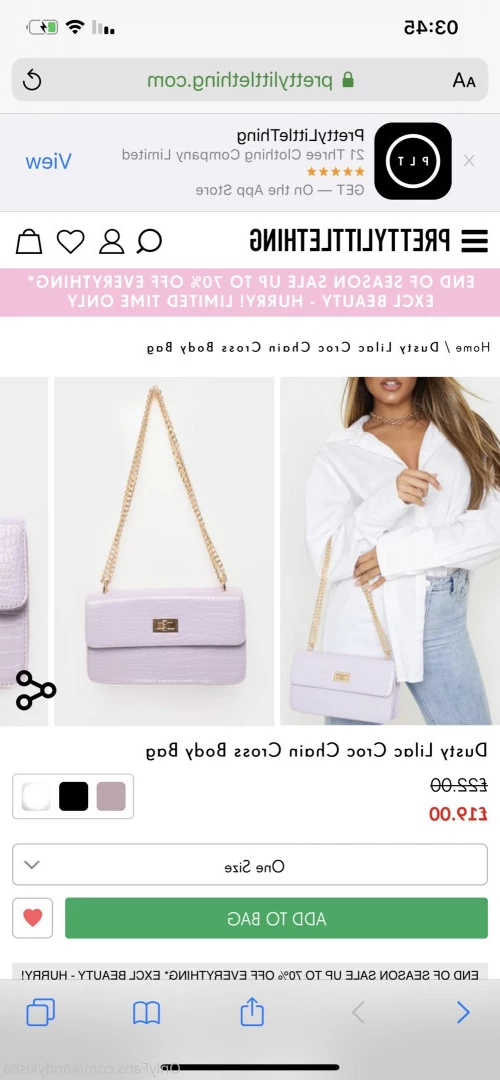Open the search icon
Viewport: 500px width, 1080px height.
tap(149, 241)
